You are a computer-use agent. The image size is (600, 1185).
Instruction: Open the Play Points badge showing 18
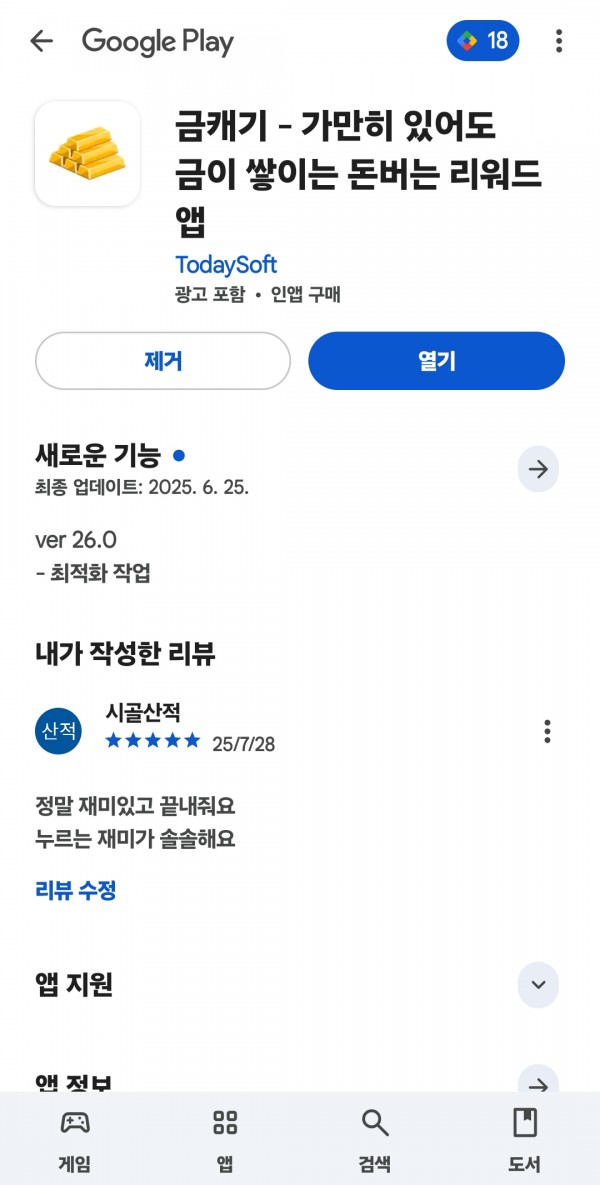tap(483, 41)
